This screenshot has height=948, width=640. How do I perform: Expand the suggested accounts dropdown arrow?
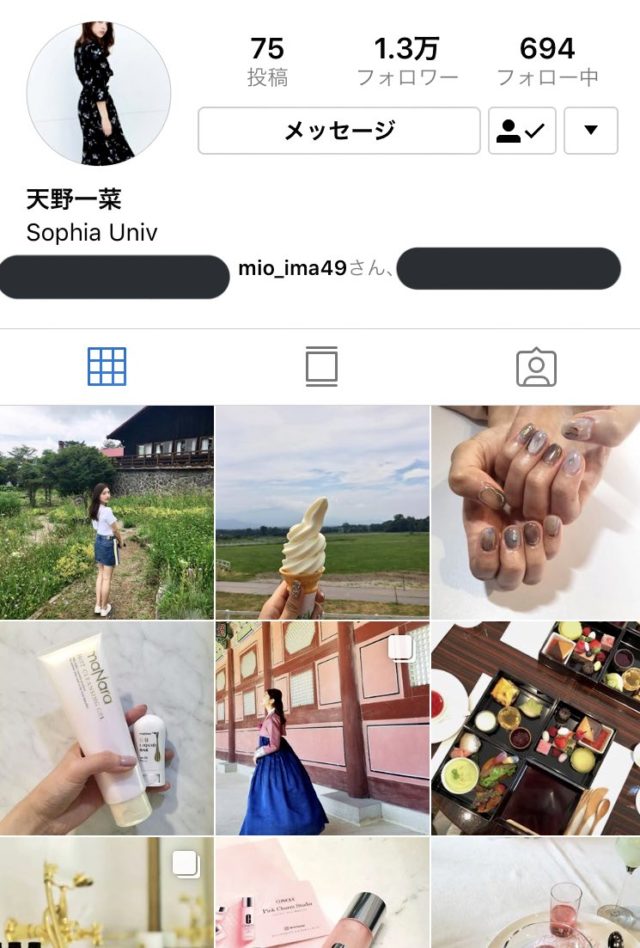click(590, 131)
